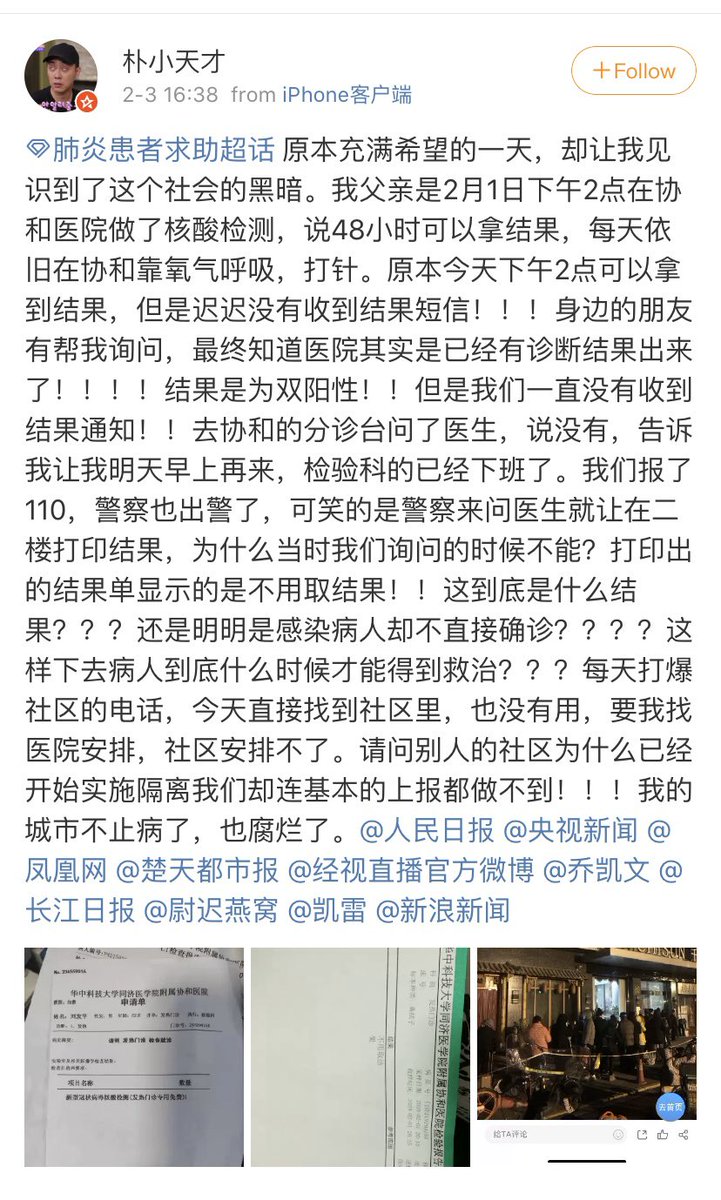Viewport: 721px width, 1200px height.
Task: Open the @凯雷 mention
Action: pos(327,910)
